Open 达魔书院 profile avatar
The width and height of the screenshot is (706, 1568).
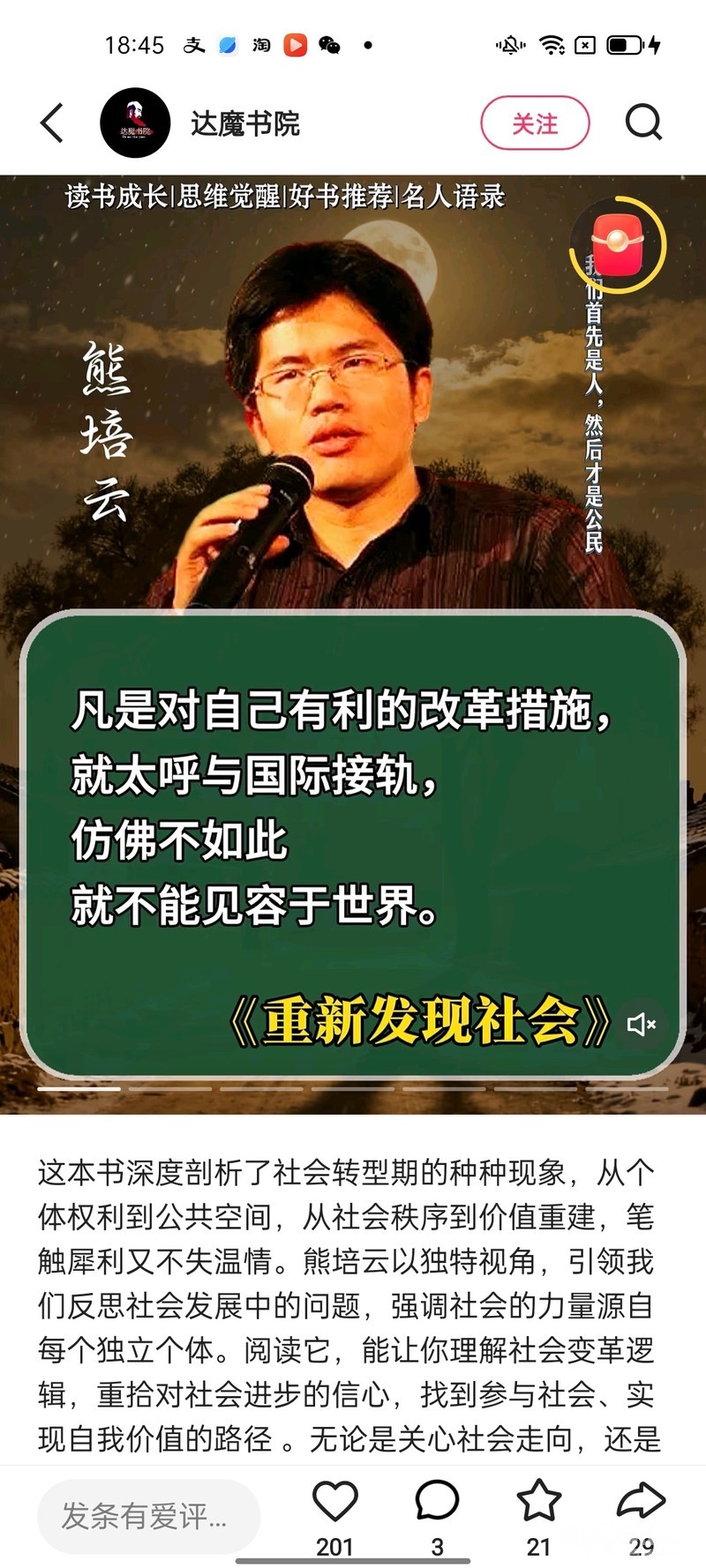coord(135,123)
